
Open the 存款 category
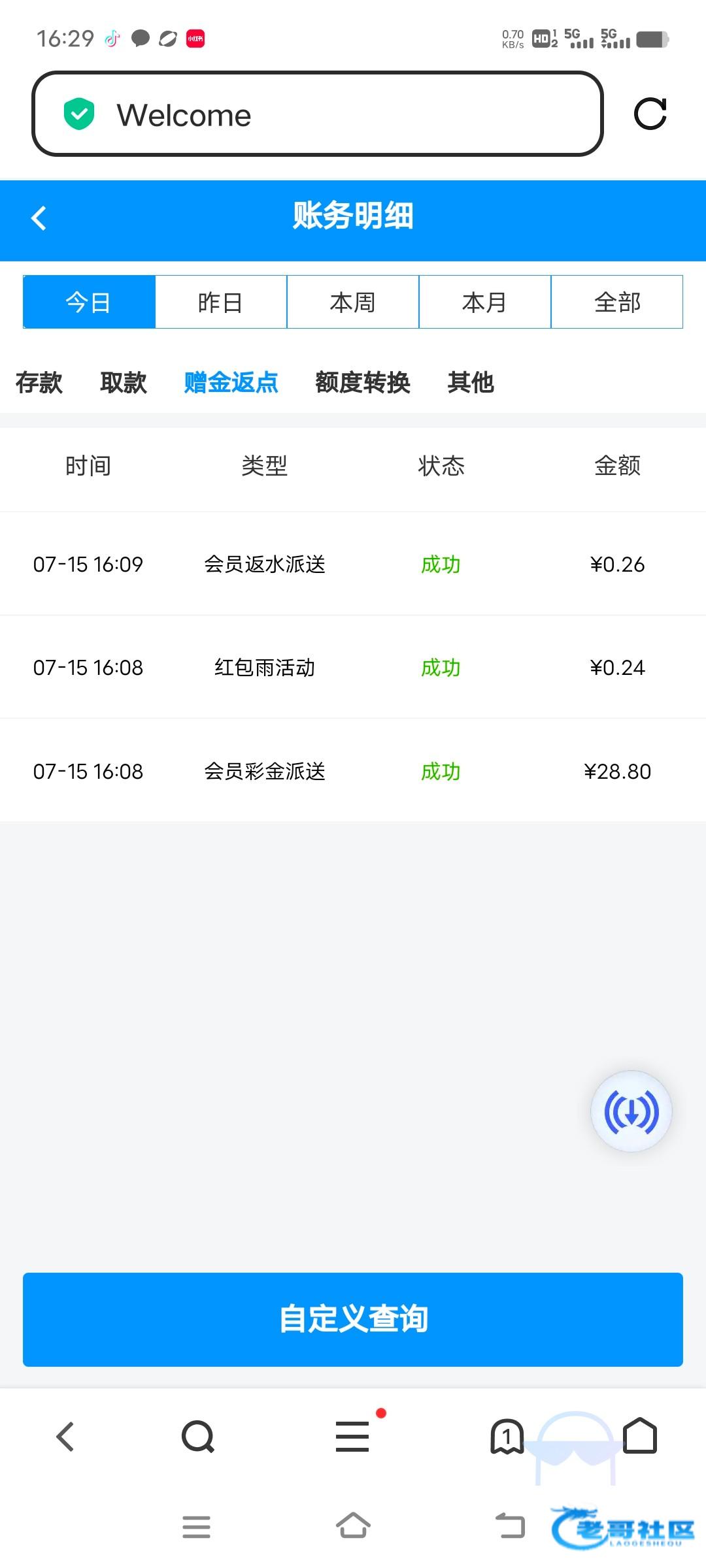tap(39, 382)
